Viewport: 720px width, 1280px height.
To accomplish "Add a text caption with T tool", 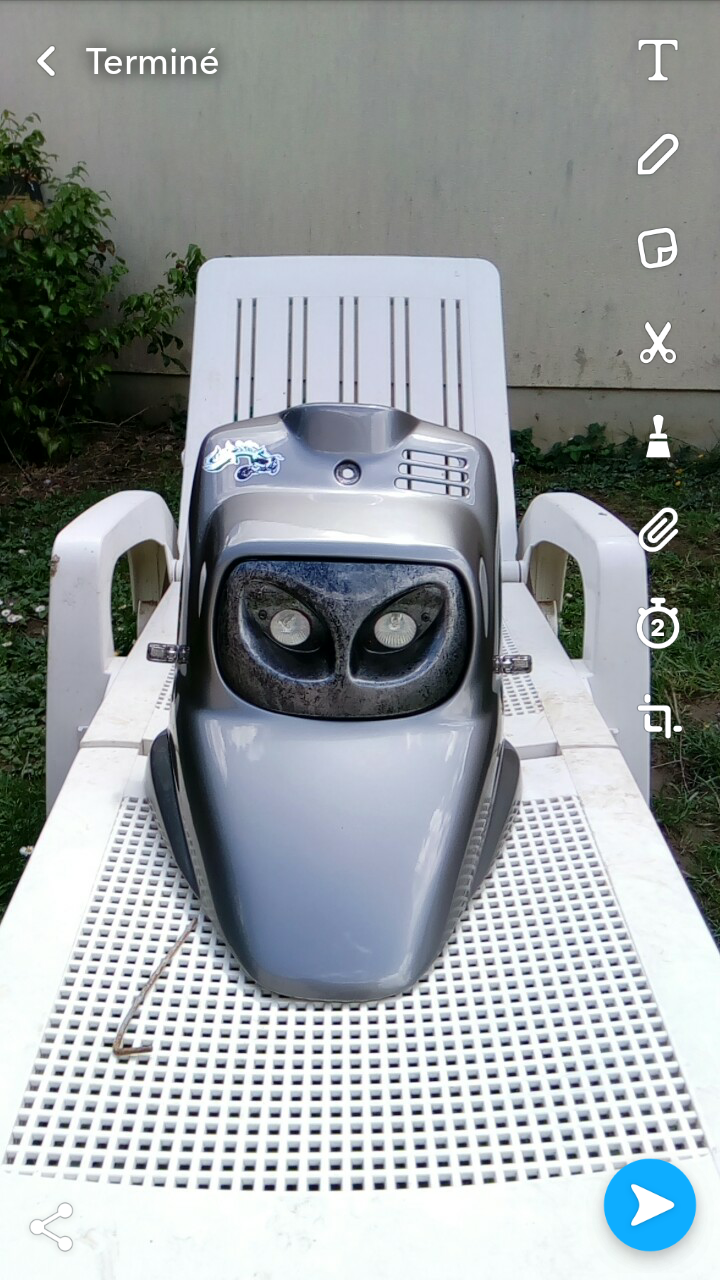I will [658, 60].
